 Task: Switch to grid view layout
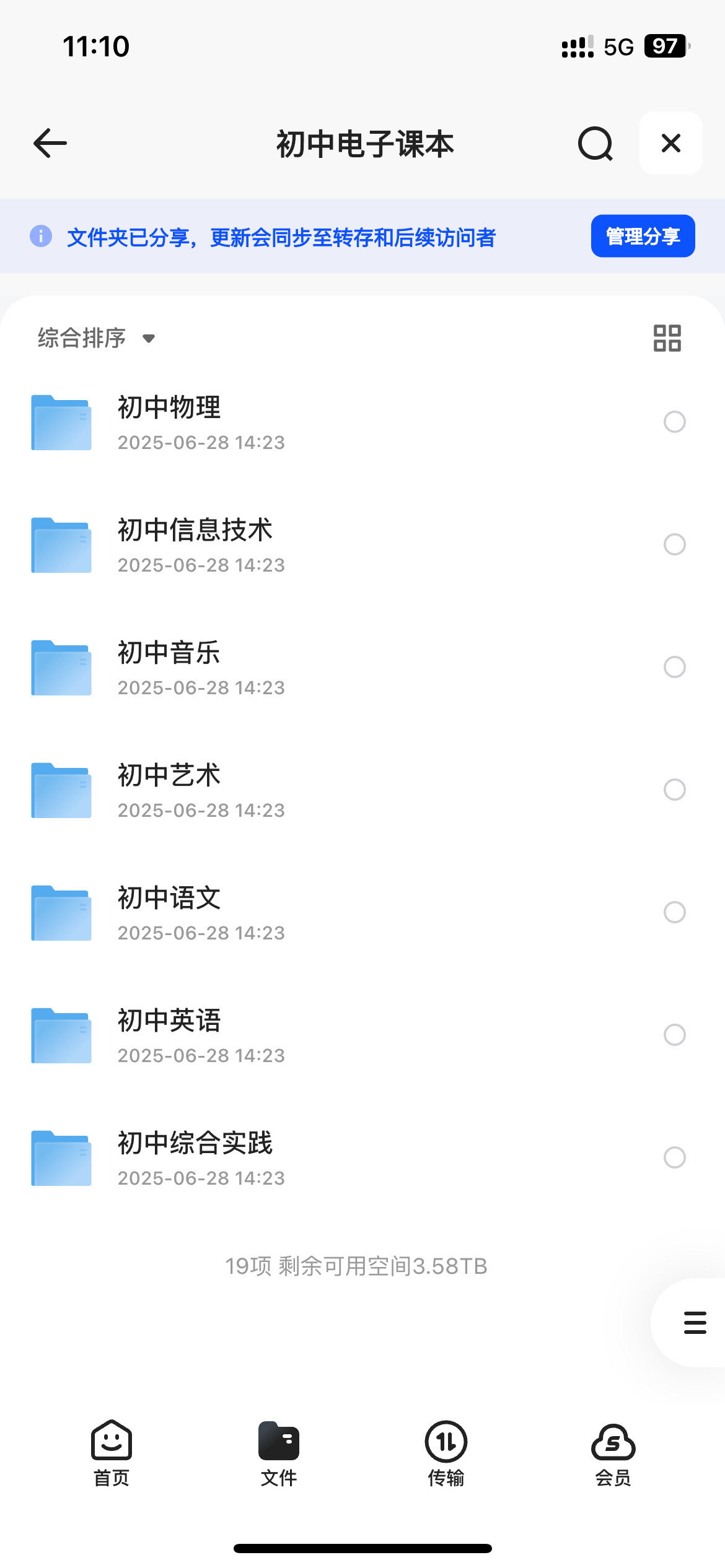pos(667,338)
